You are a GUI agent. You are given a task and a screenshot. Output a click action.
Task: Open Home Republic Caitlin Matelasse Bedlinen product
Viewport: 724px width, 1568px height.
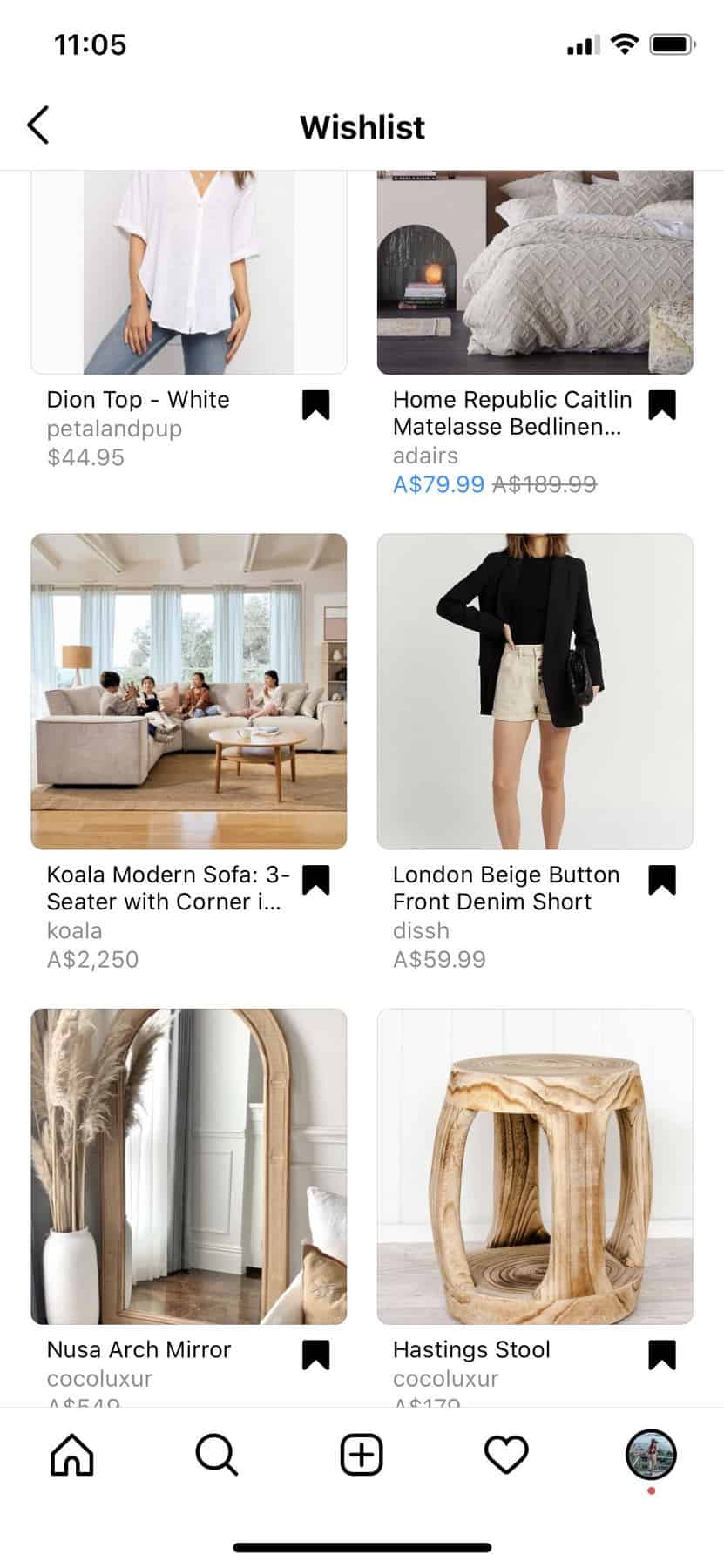click(534, 274)
